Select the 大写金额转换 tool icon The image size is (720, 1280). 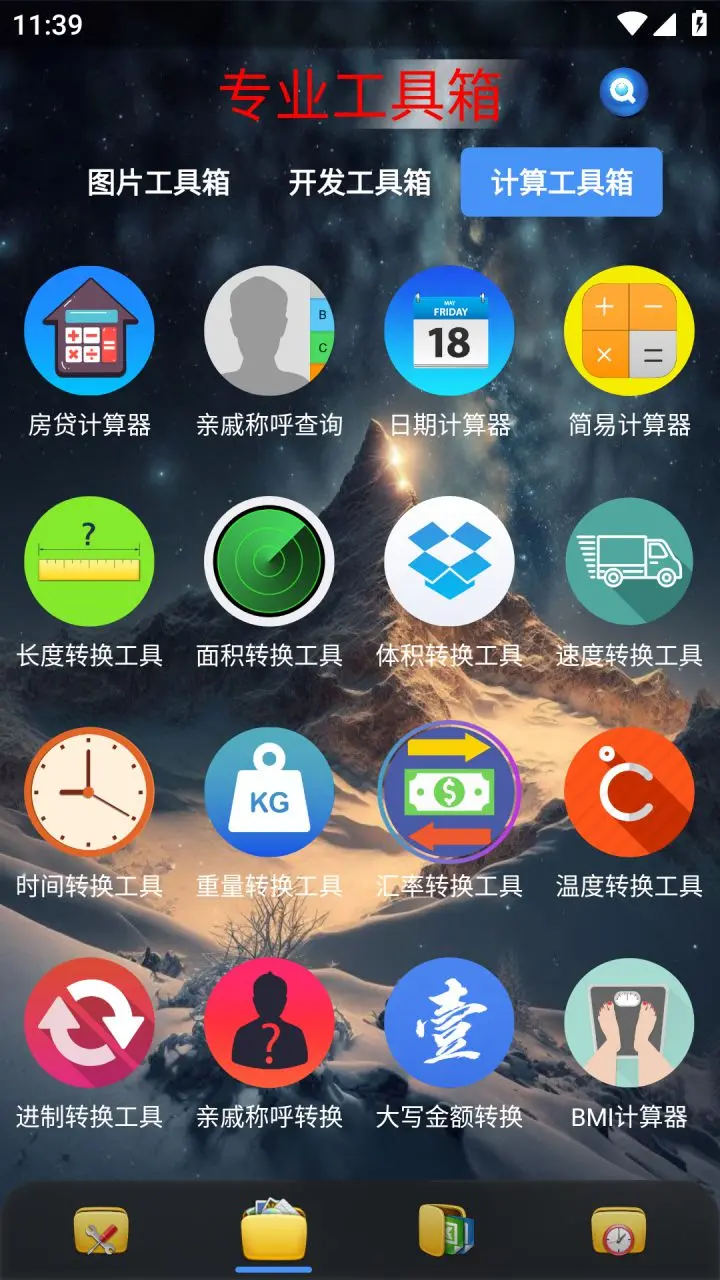pos(449,1022)
